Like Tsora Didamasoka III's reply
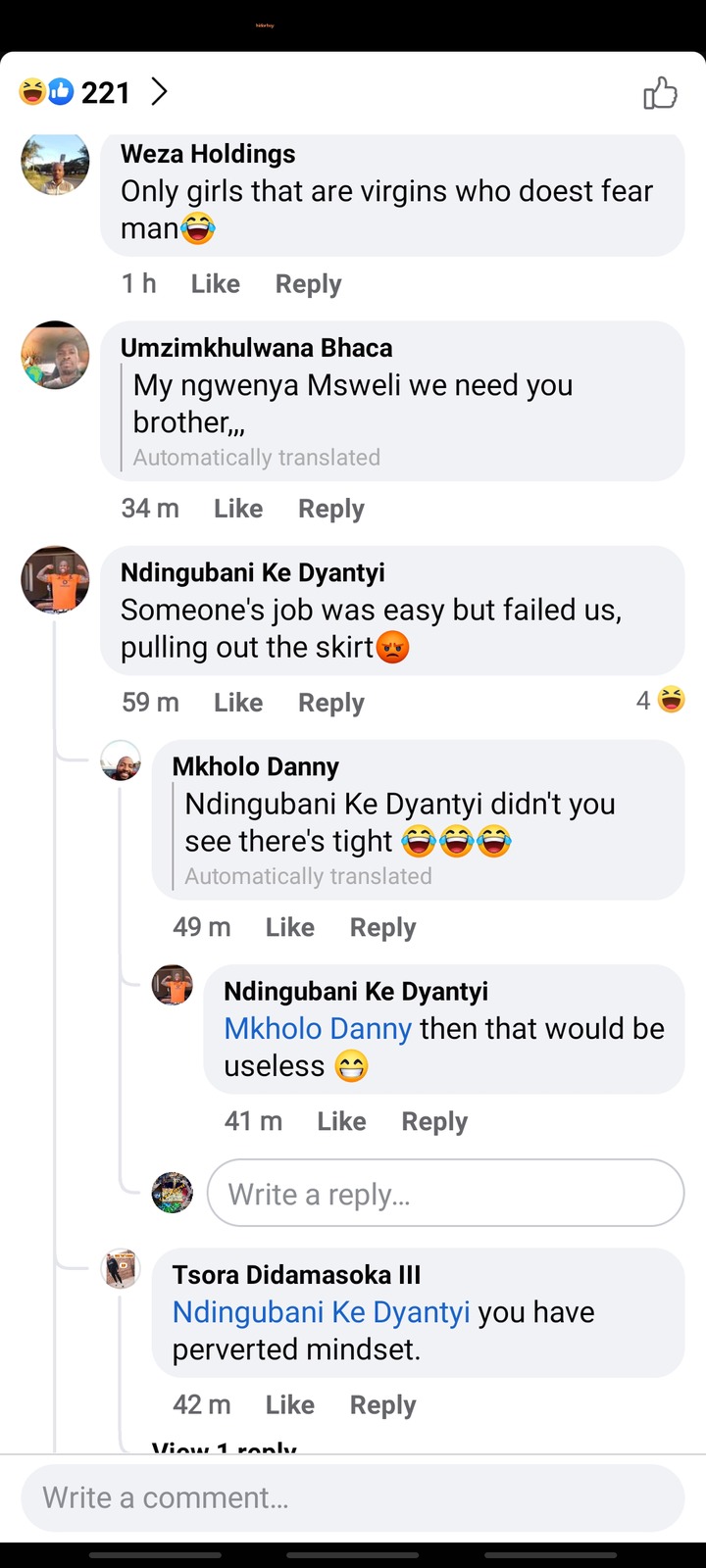 coord(289,1404)
